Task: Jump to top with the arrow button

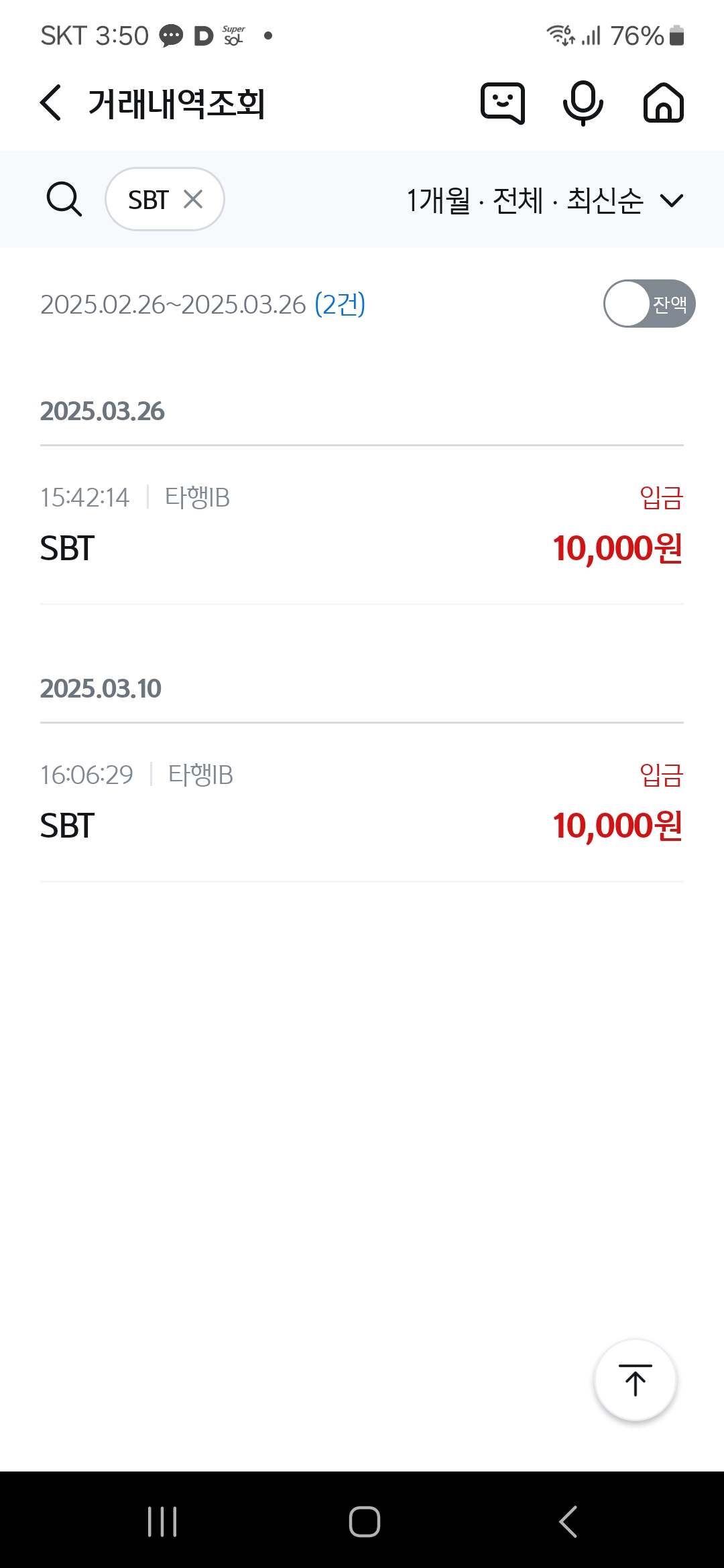Action: [635, 1380]
